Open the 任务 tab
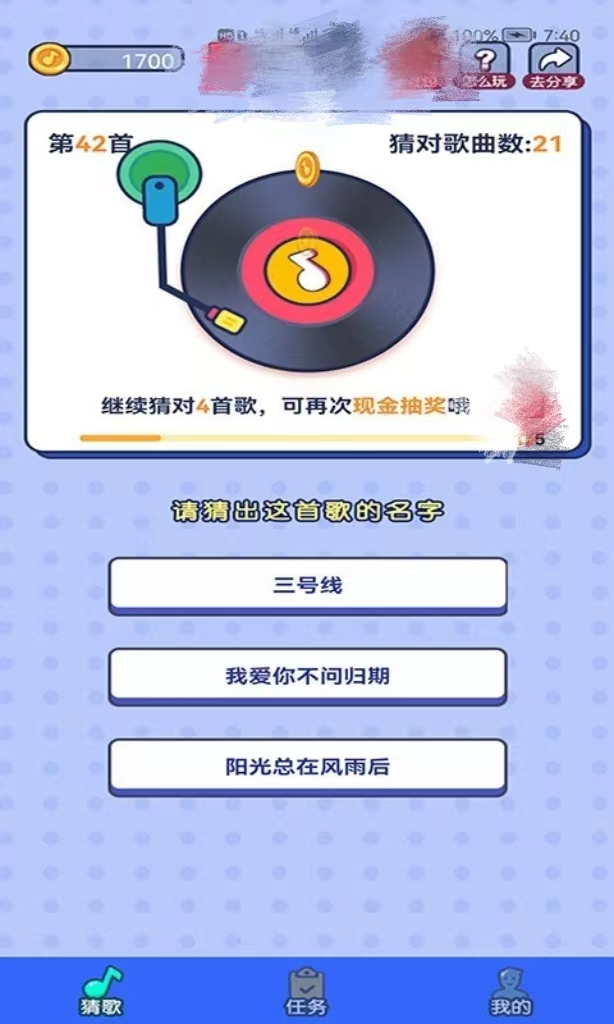Viewport: 614px width, 1024px height. pyautogui.click(x=306, y=990)
